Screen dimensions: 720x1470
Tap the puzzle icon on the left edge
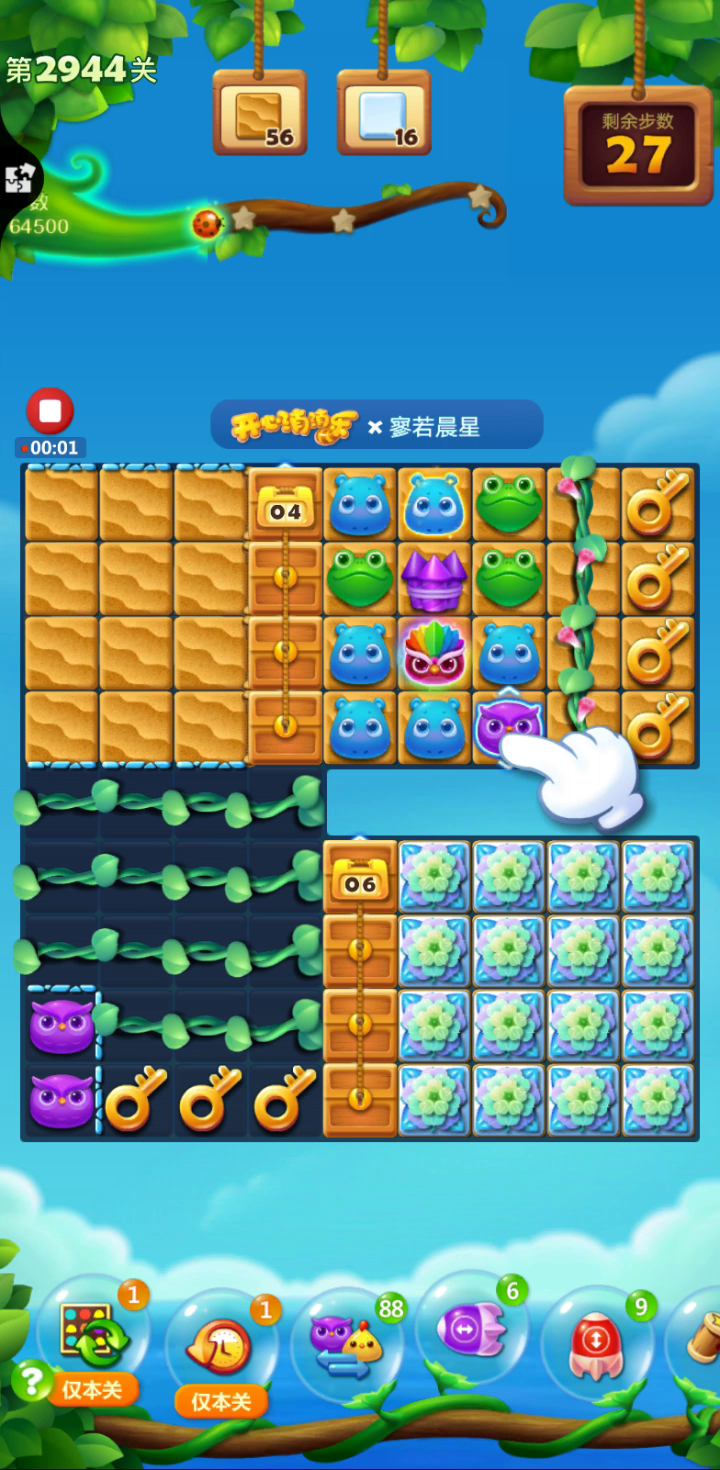pyautogui.click(x=20, y=178)
